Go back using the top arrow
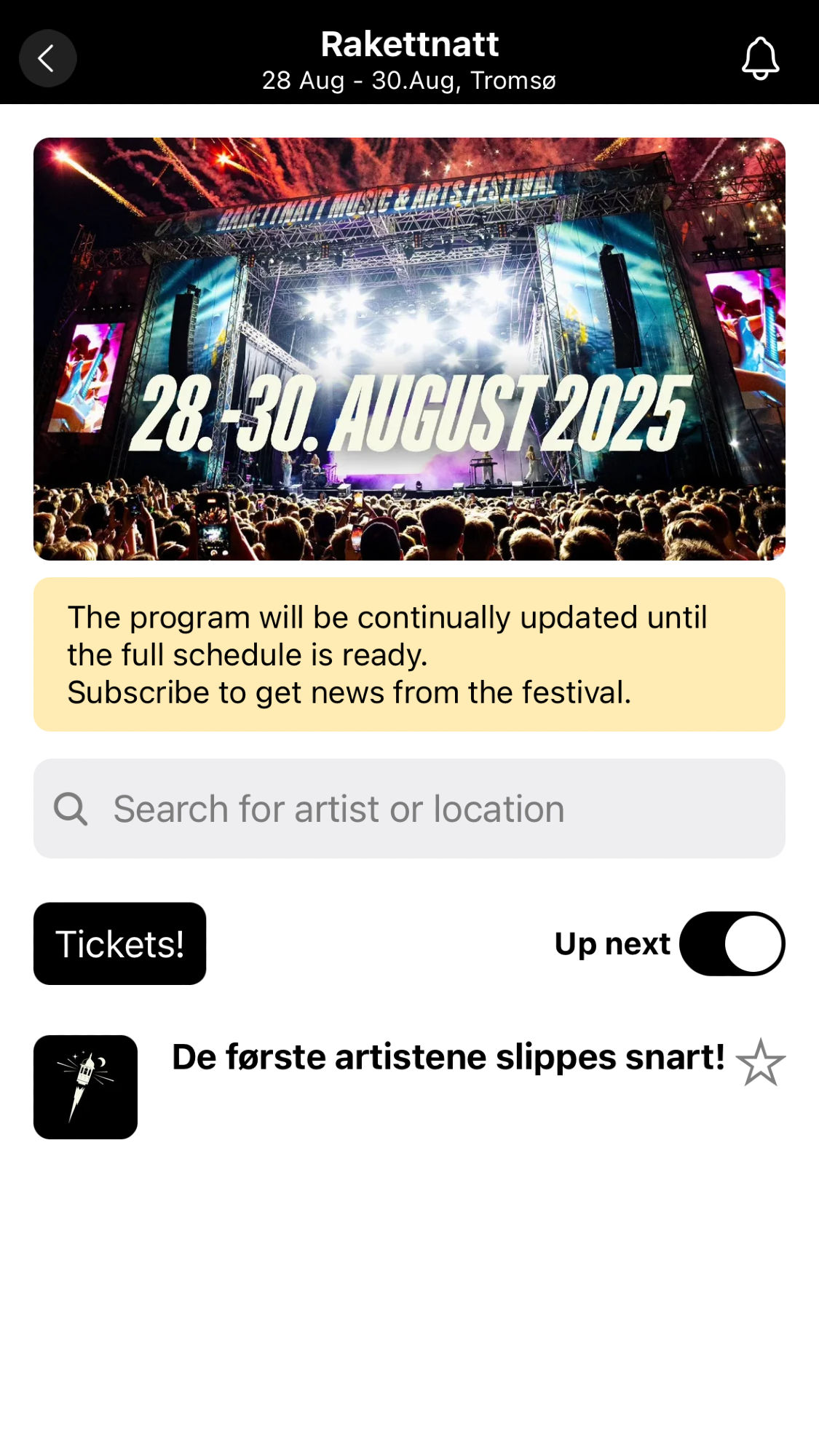The width and height of the screenshot is (819, 1456). (47, 58)
